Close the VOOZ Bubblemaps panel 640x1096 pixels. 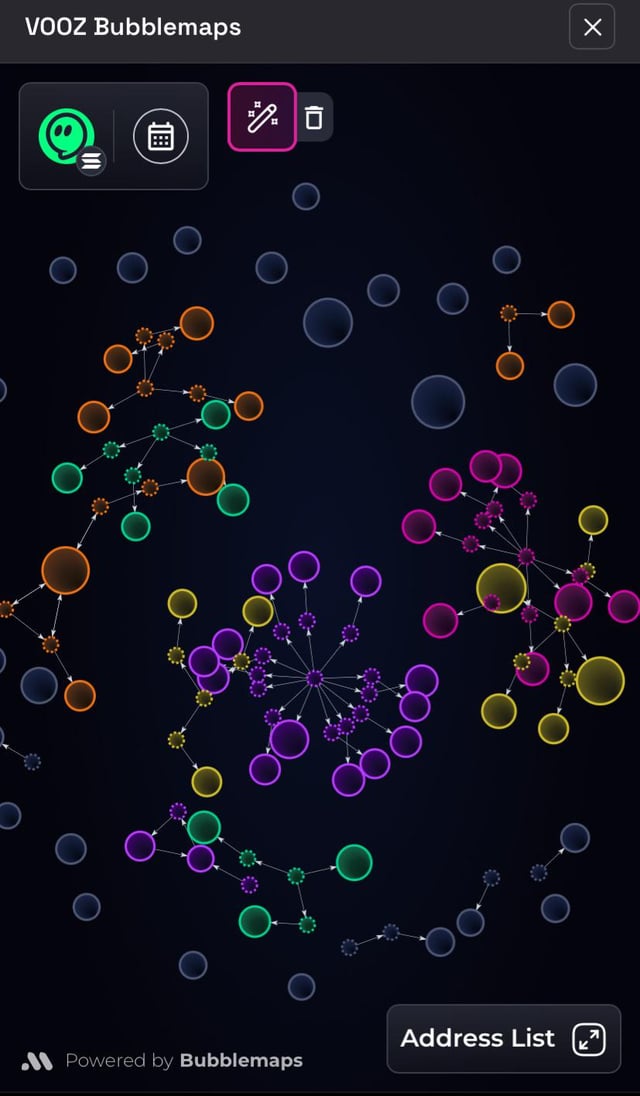[x=592, y=27]
